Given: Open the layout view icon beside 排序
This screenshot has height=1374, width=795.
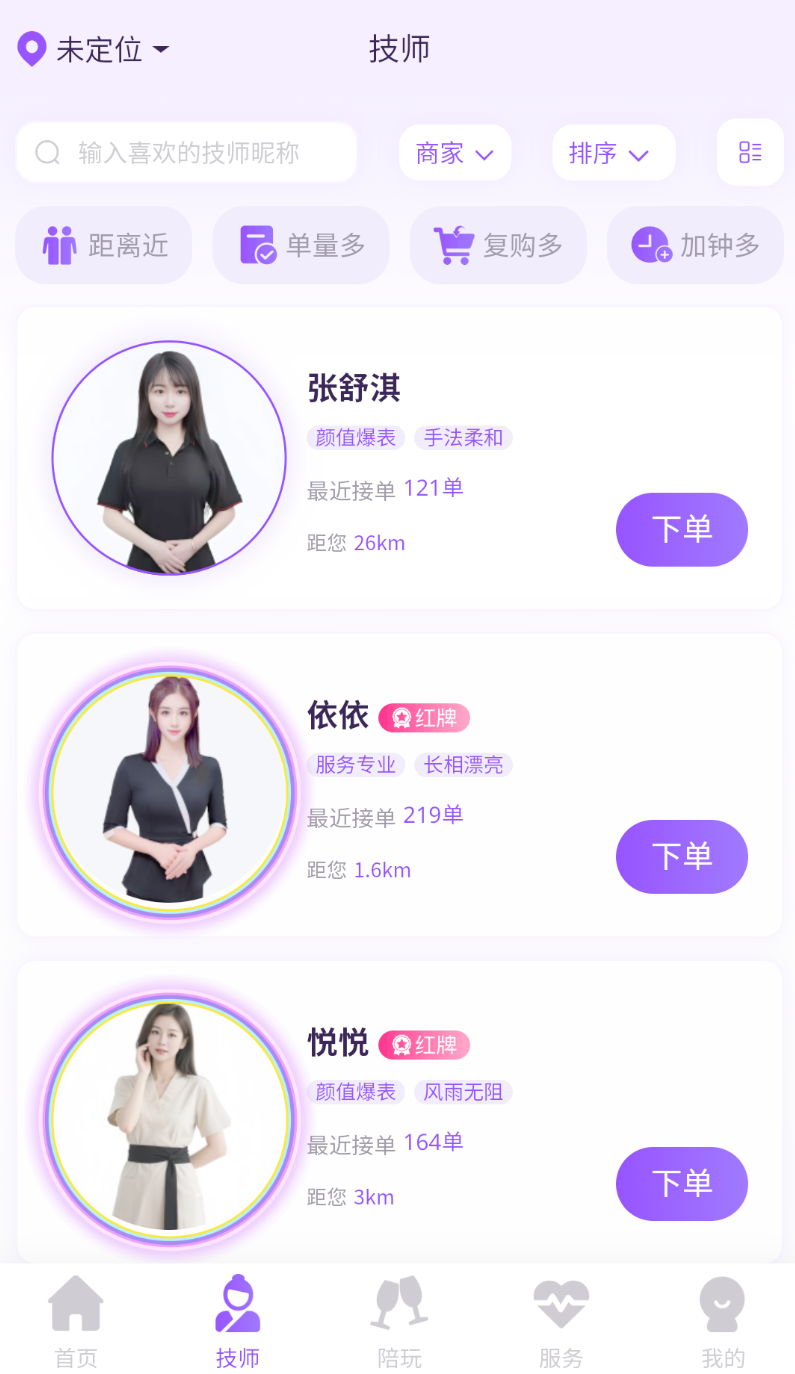Looking at the screenshot, I should 750,152.
